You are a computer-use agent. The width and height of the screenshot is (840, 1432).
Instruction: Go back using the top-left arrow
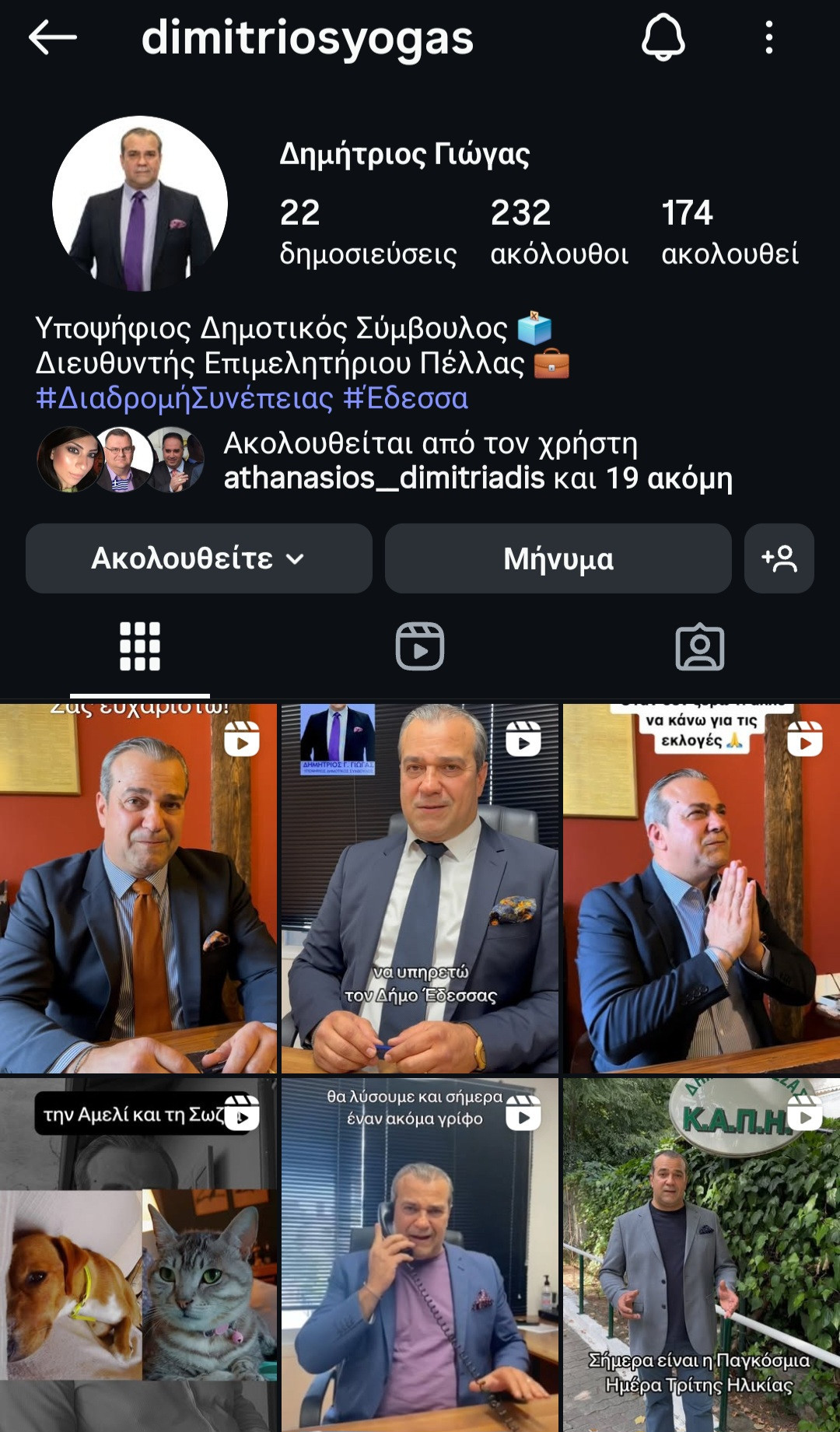(52, 37)
